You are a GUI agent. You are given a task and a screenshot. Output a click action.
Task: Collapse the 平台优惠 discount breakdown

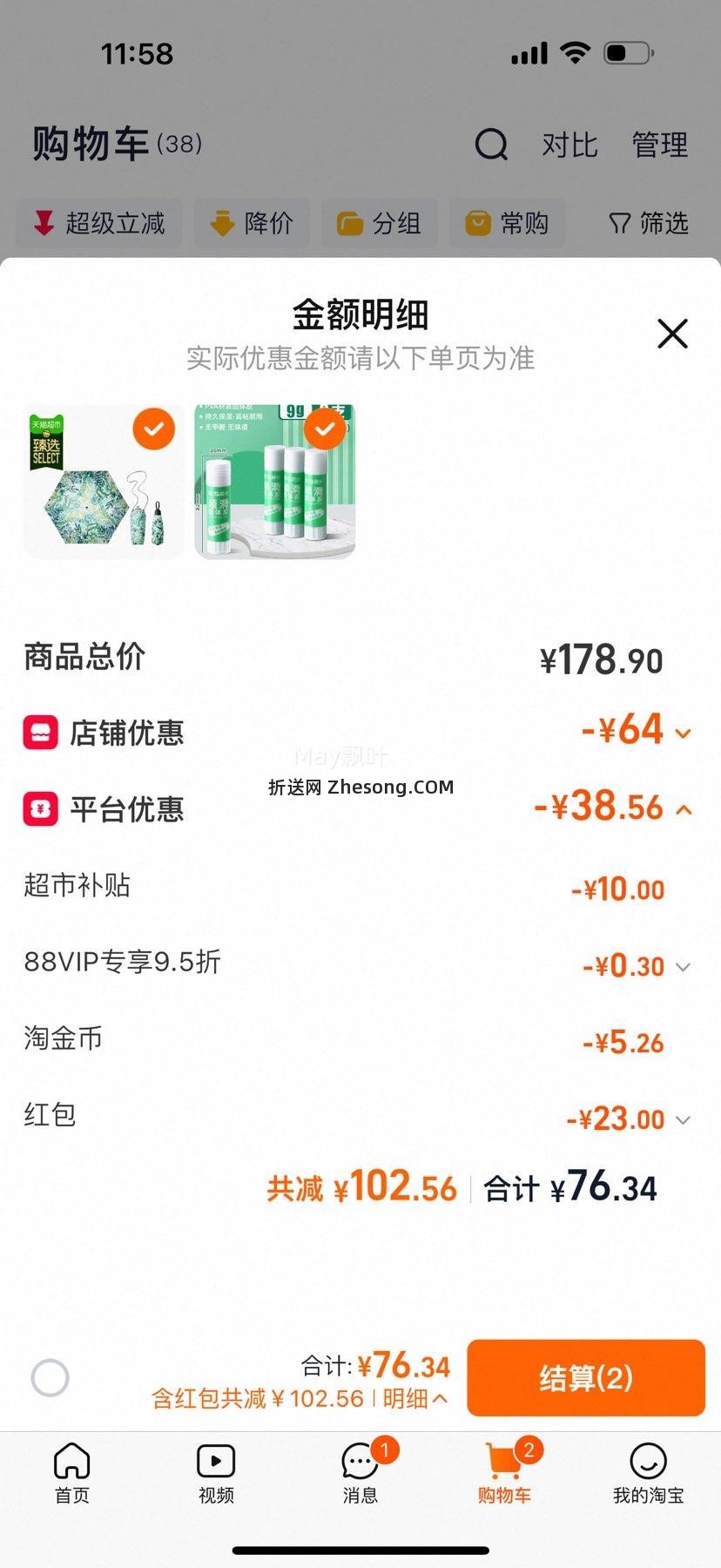click(x=683, y=809)
